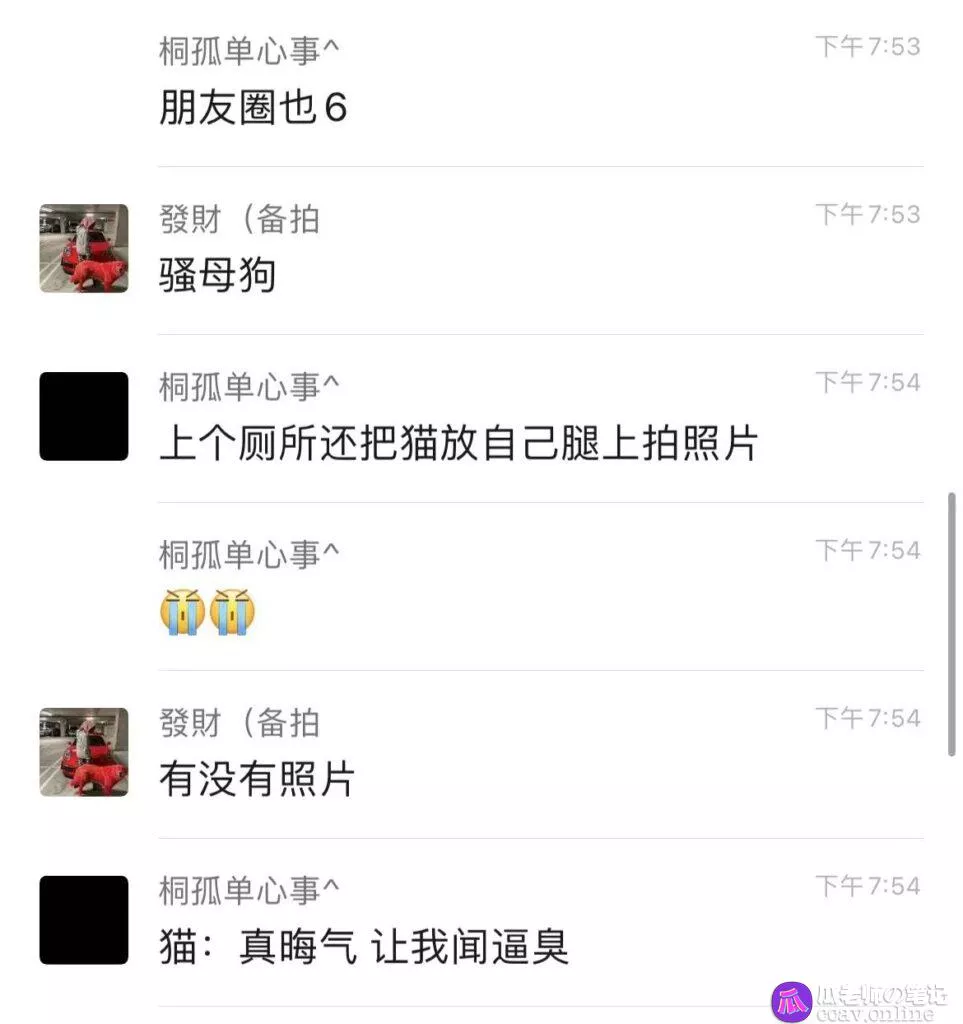Open 發財's avatar beside the 有没有照片 message
Image resolution: width=963 pixels, height=1024 pixels.
[x=84, y=752]
